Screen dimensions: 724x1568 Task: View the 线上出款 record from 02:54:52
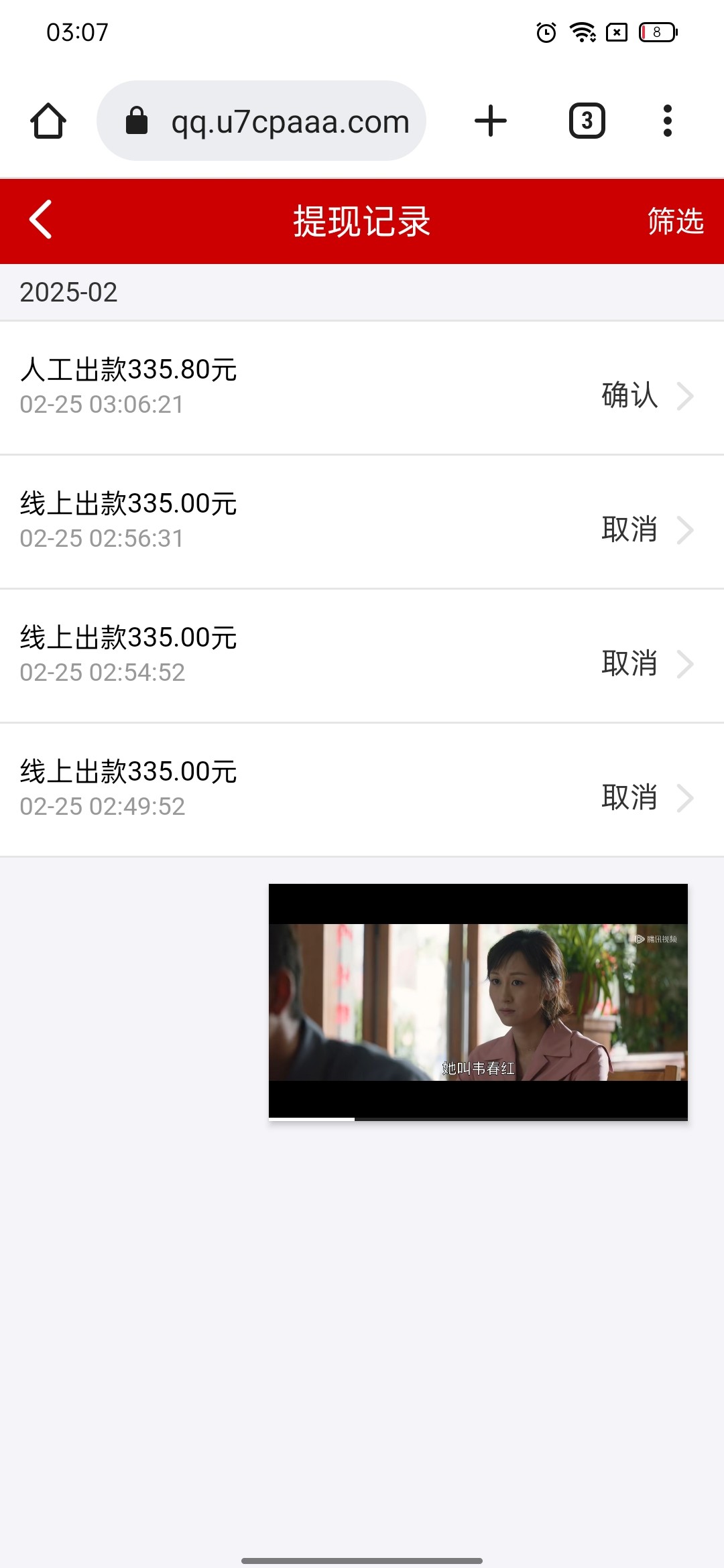pyautogui.click(x=362, y=655)
